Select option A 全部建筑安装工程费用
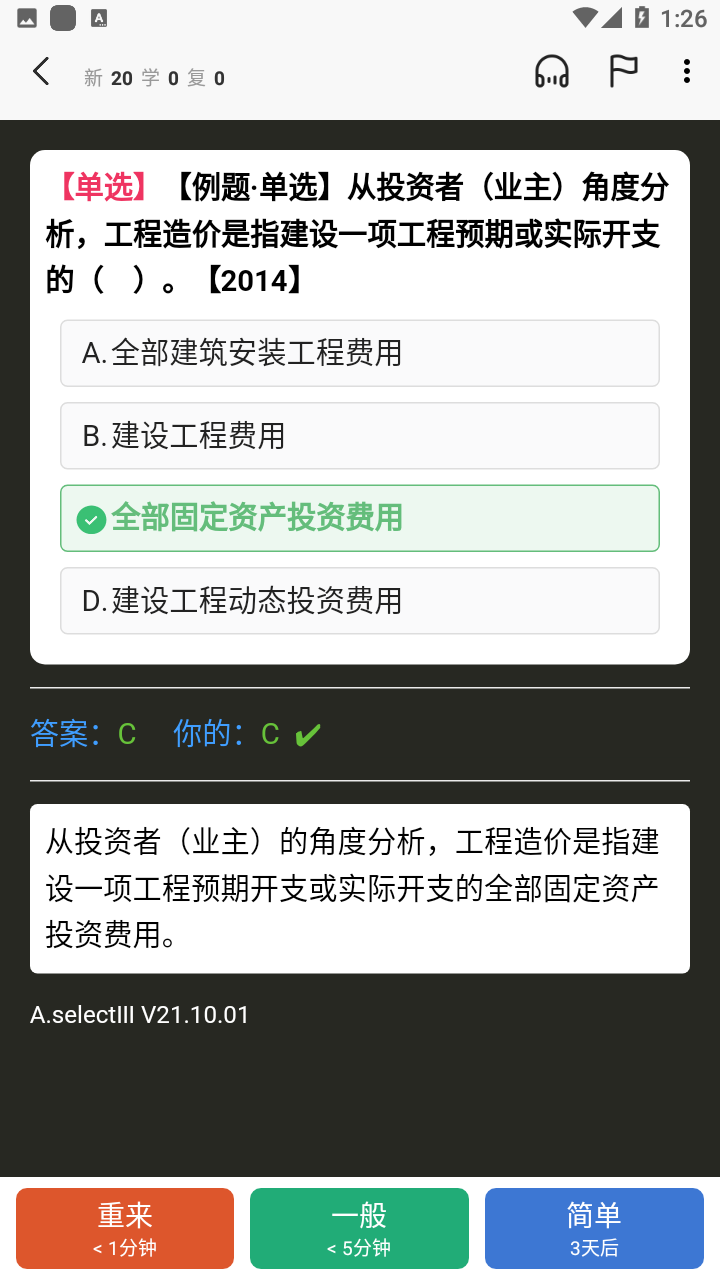This screenshot has width=720, height=1280. [x=360, y=353]
